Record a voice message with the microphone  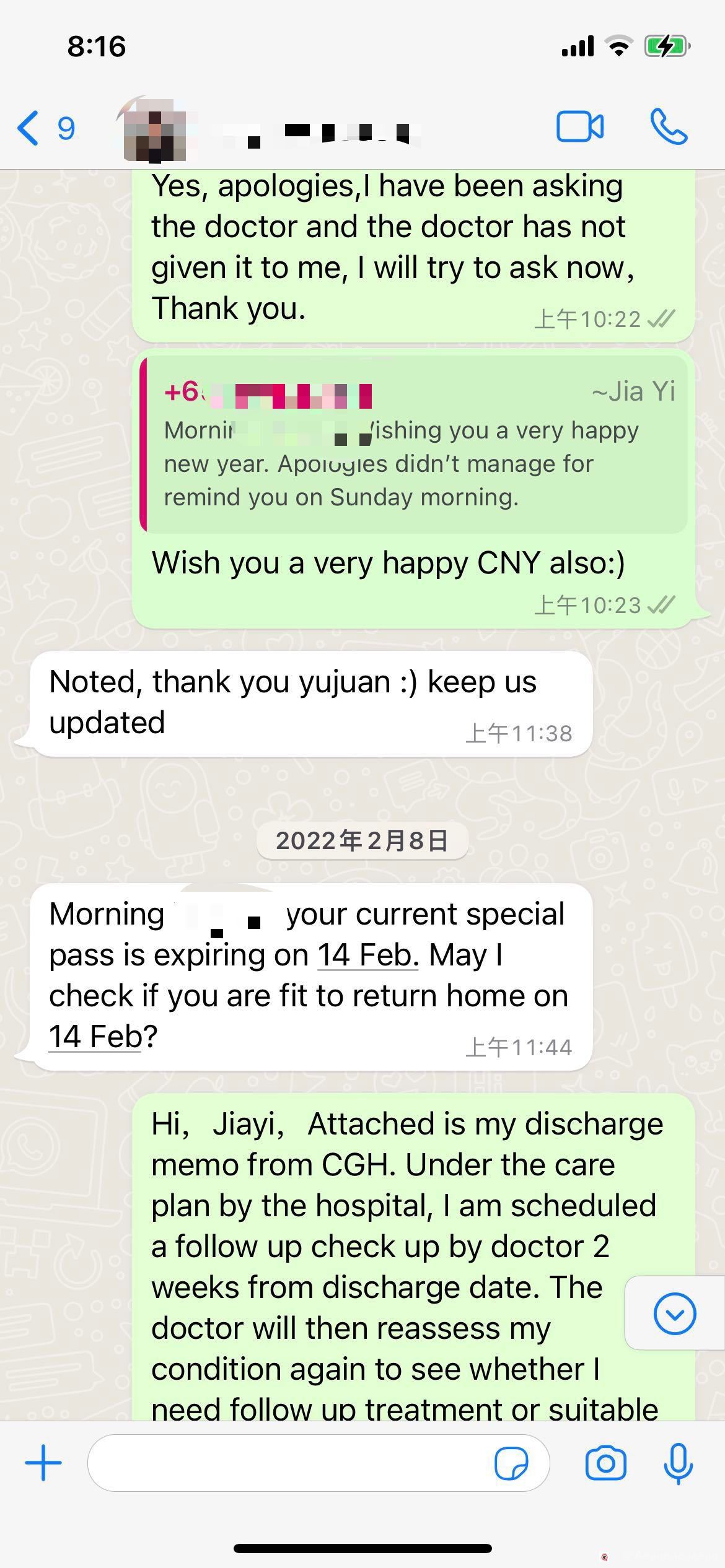[x=678, y=1463]
